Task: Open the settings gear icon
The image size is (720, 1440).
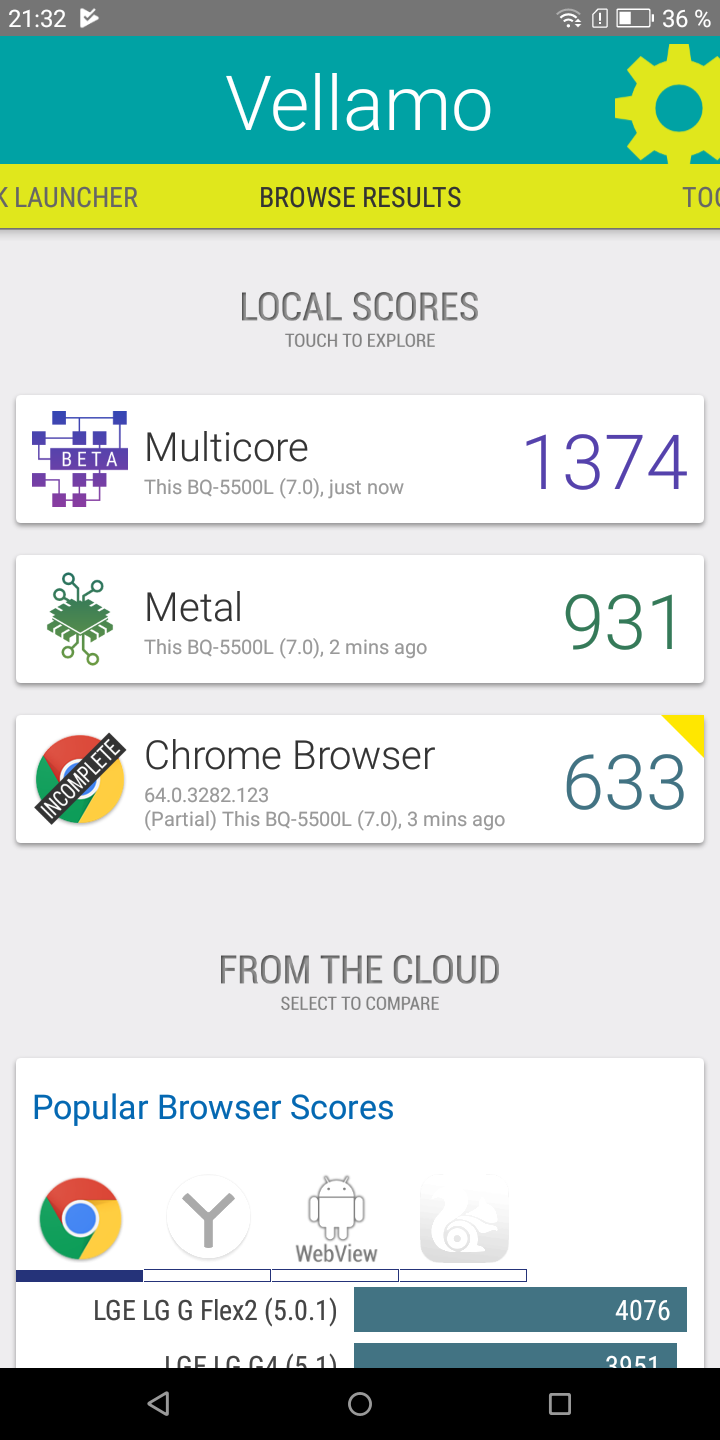Action: tap(668, 106)
